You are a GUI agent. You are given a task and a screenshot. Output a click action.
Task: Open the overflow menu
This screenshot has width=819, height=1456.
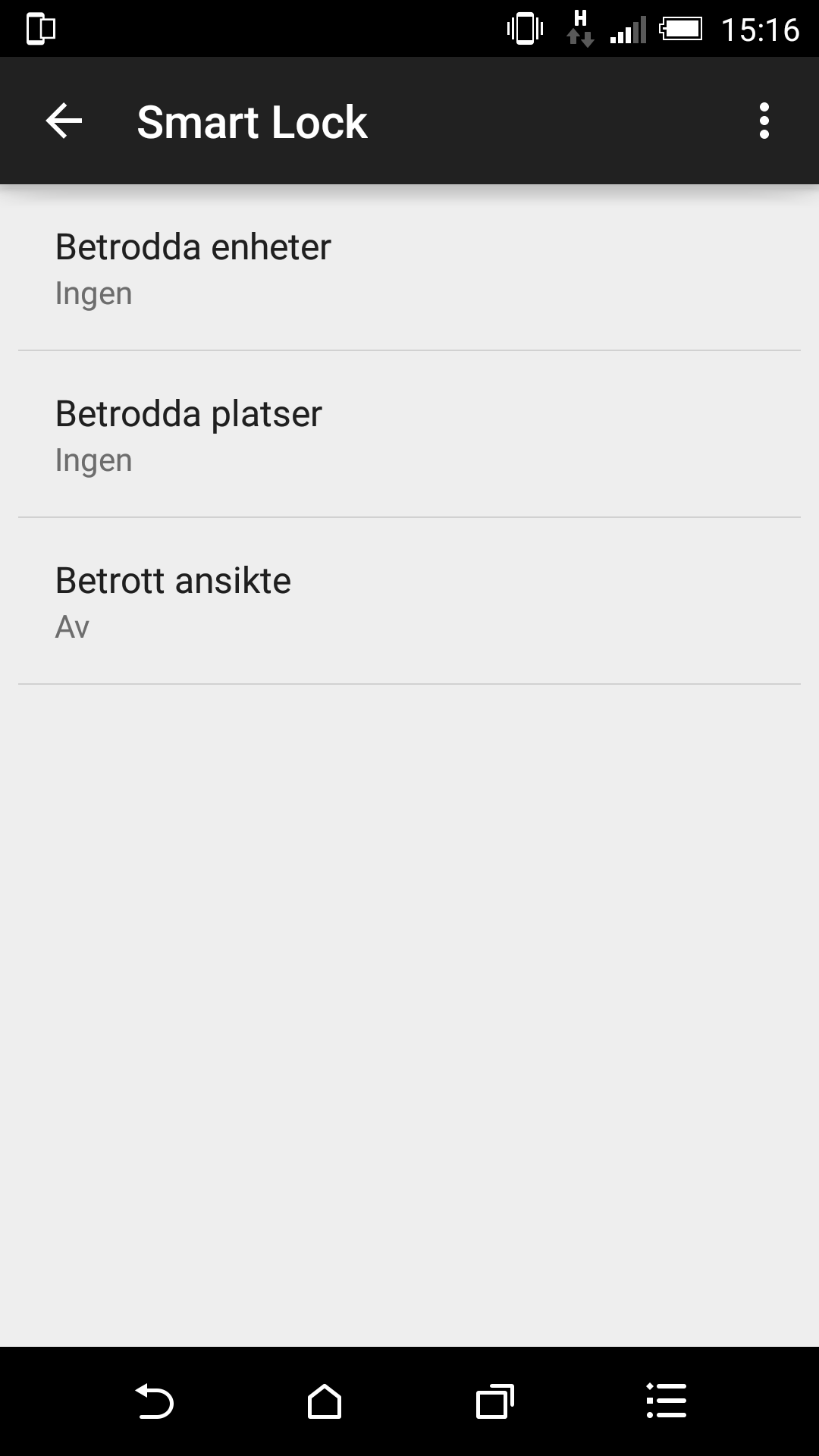click(764, 121)
